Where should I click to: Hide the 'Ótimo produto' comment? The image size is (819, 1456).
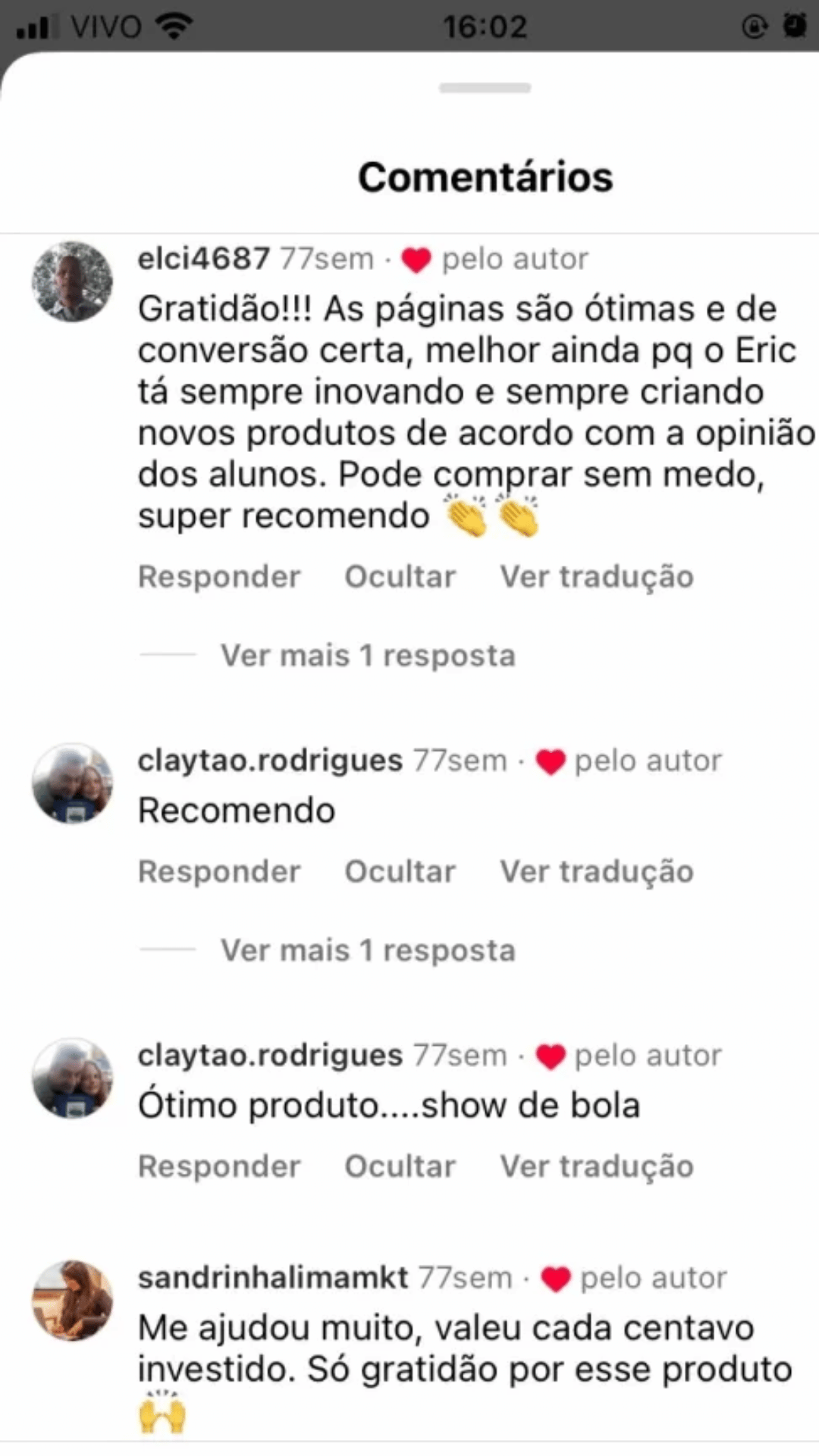pyautogui.click(x=400, y=1167)
